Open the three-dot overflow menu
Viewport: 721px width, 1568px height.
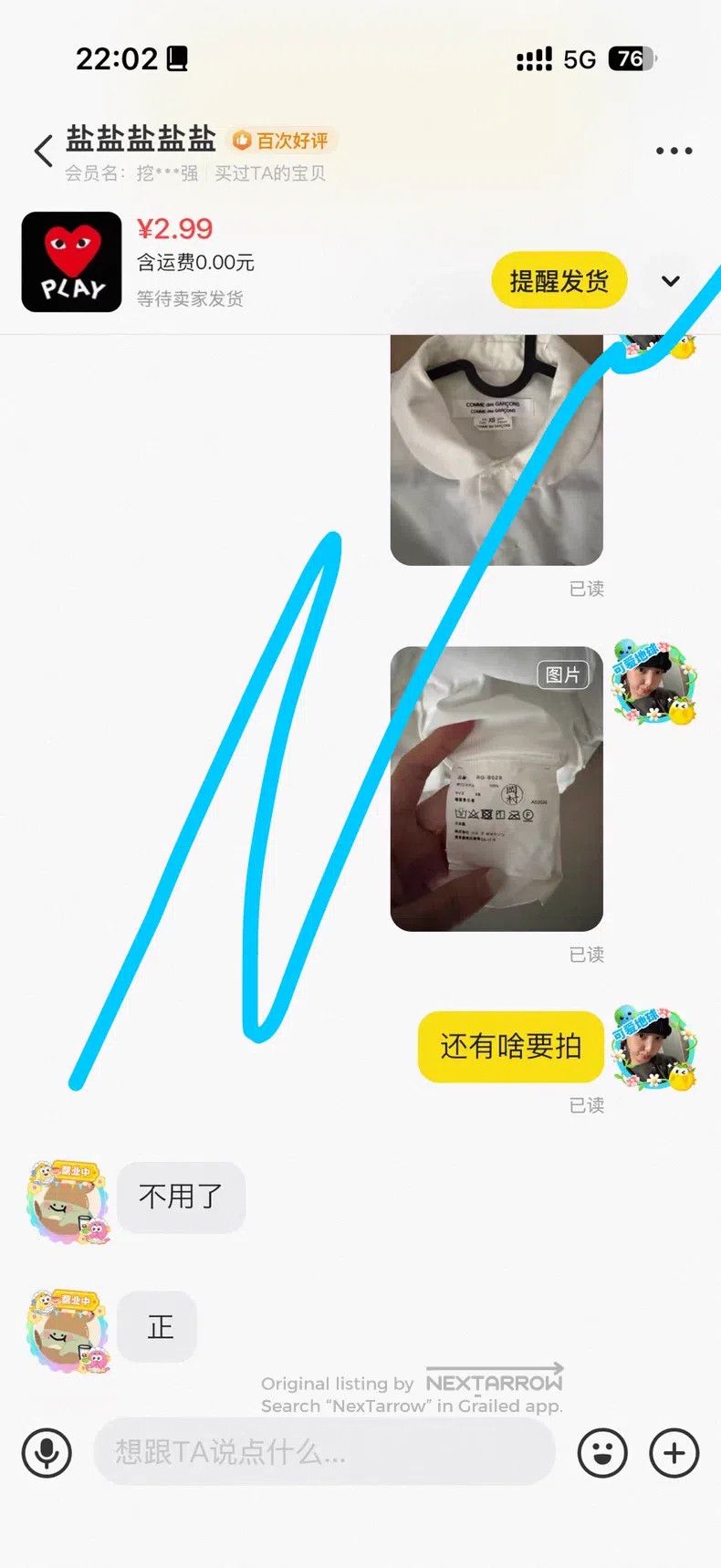click(x=674, y=151)
